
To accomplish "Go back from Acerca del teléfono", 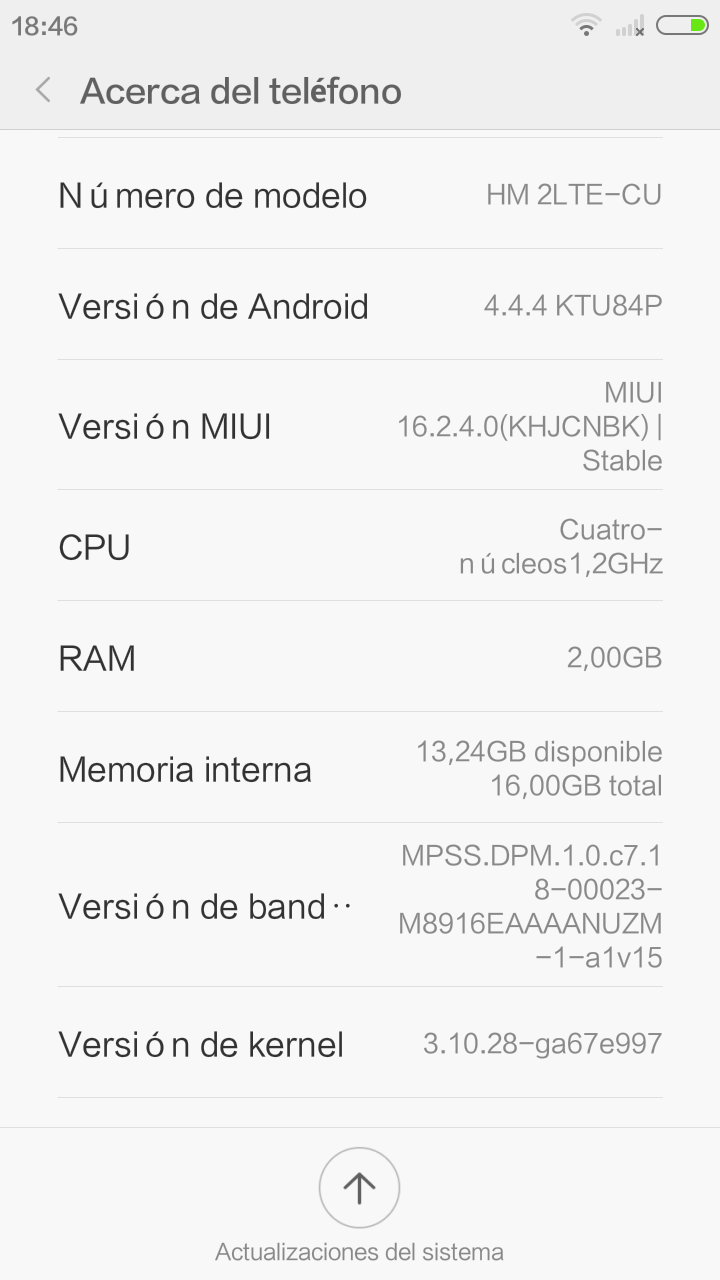I will [43, 91].
